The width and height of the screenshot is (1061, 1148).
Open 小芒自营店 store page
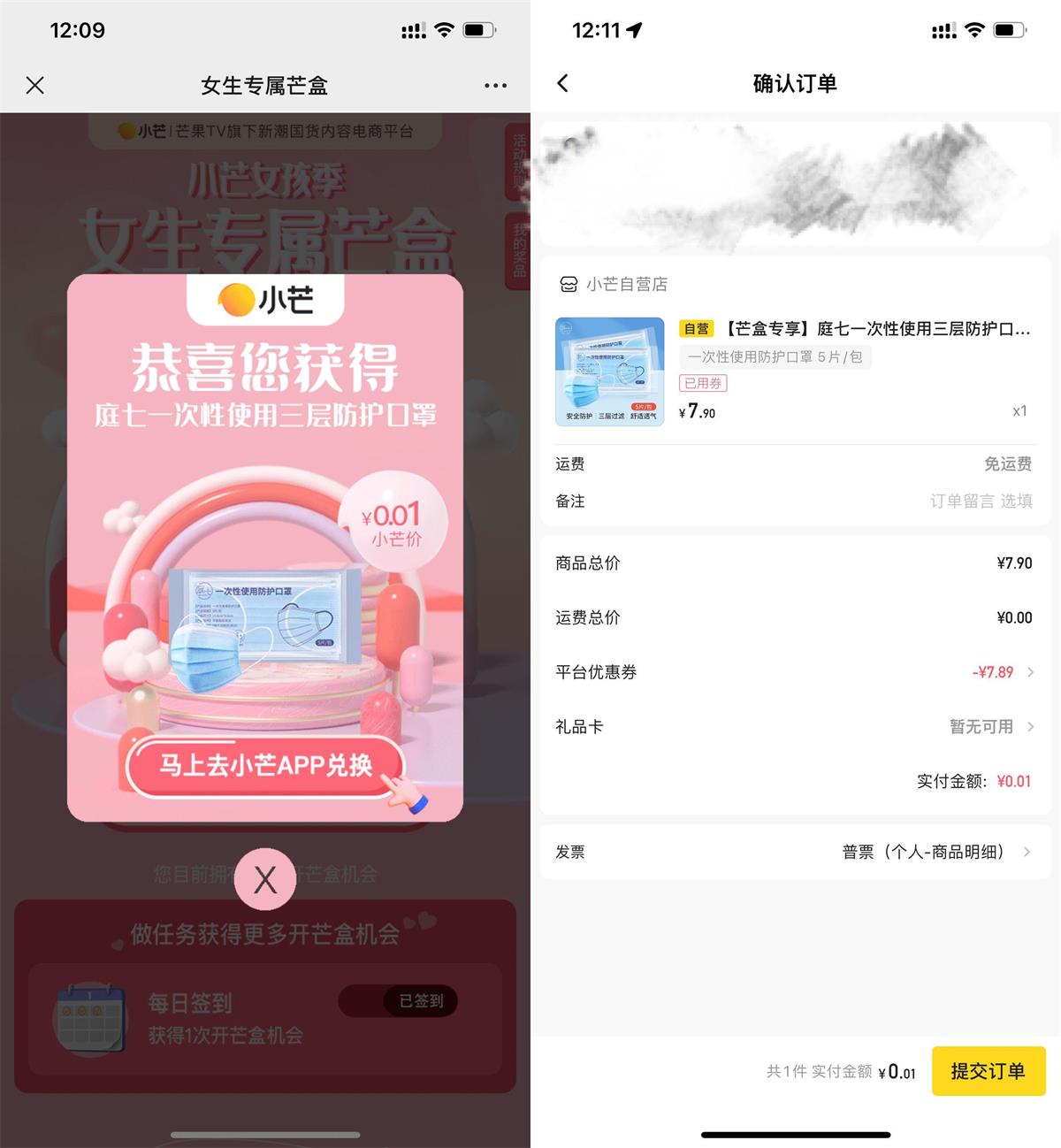click(626, 284)
